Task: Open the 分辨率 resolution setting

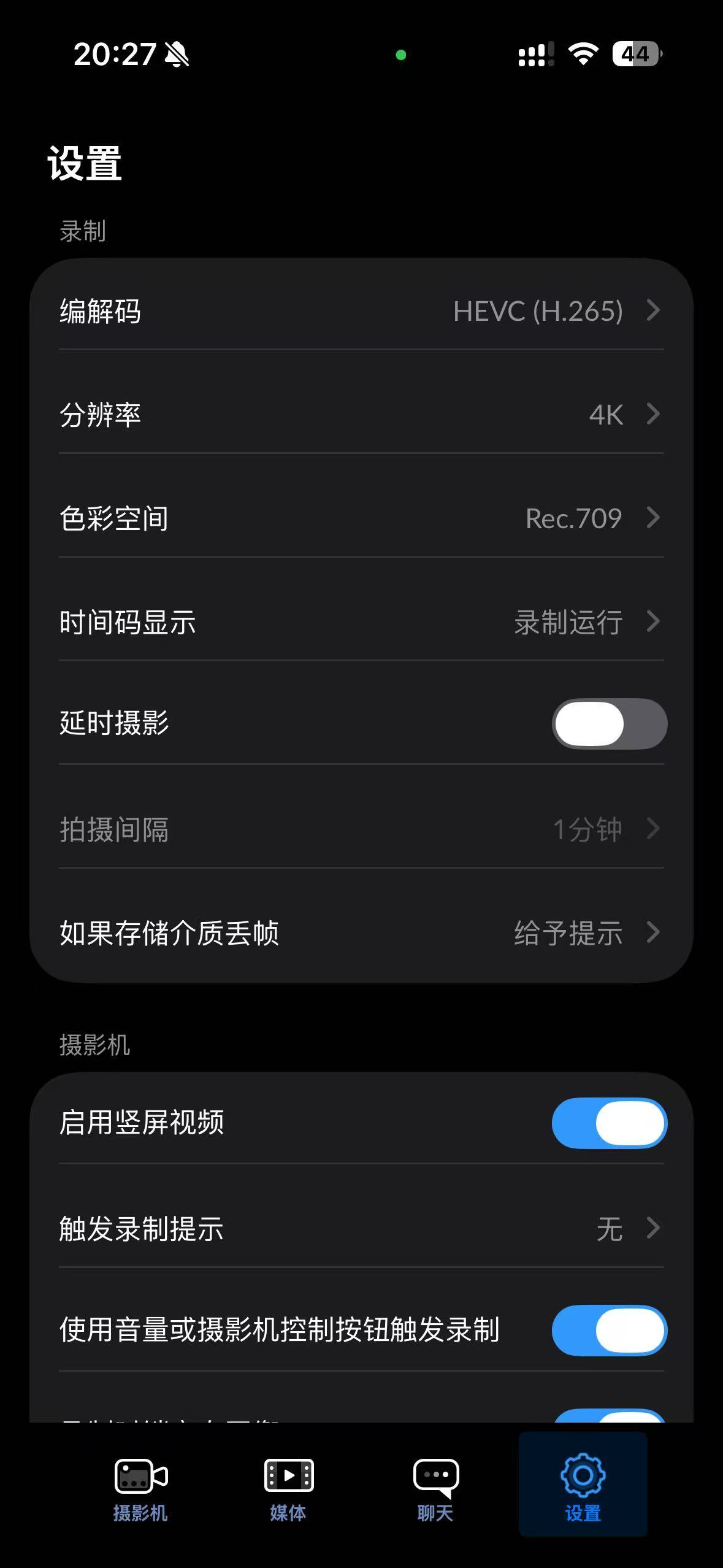Action: pyautogui.click(x=361, y=415)
